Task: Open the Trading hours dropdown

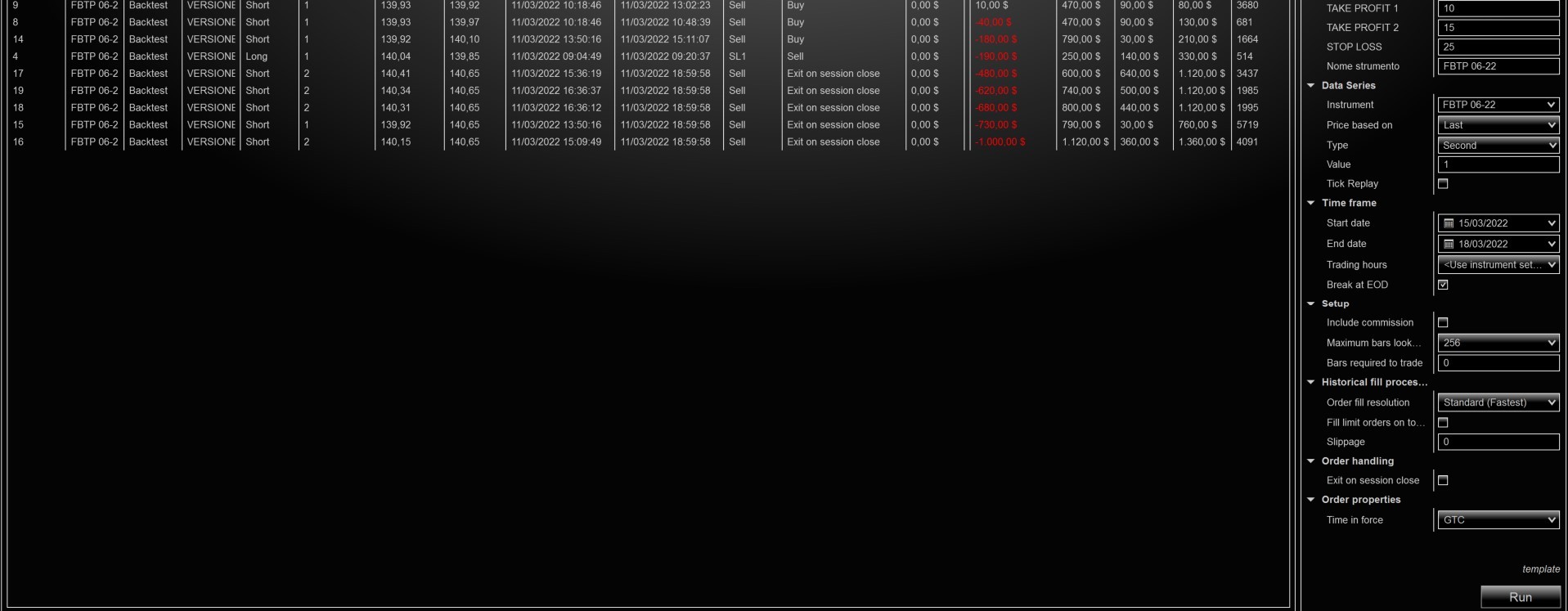Action: [x=1498, y=265]
